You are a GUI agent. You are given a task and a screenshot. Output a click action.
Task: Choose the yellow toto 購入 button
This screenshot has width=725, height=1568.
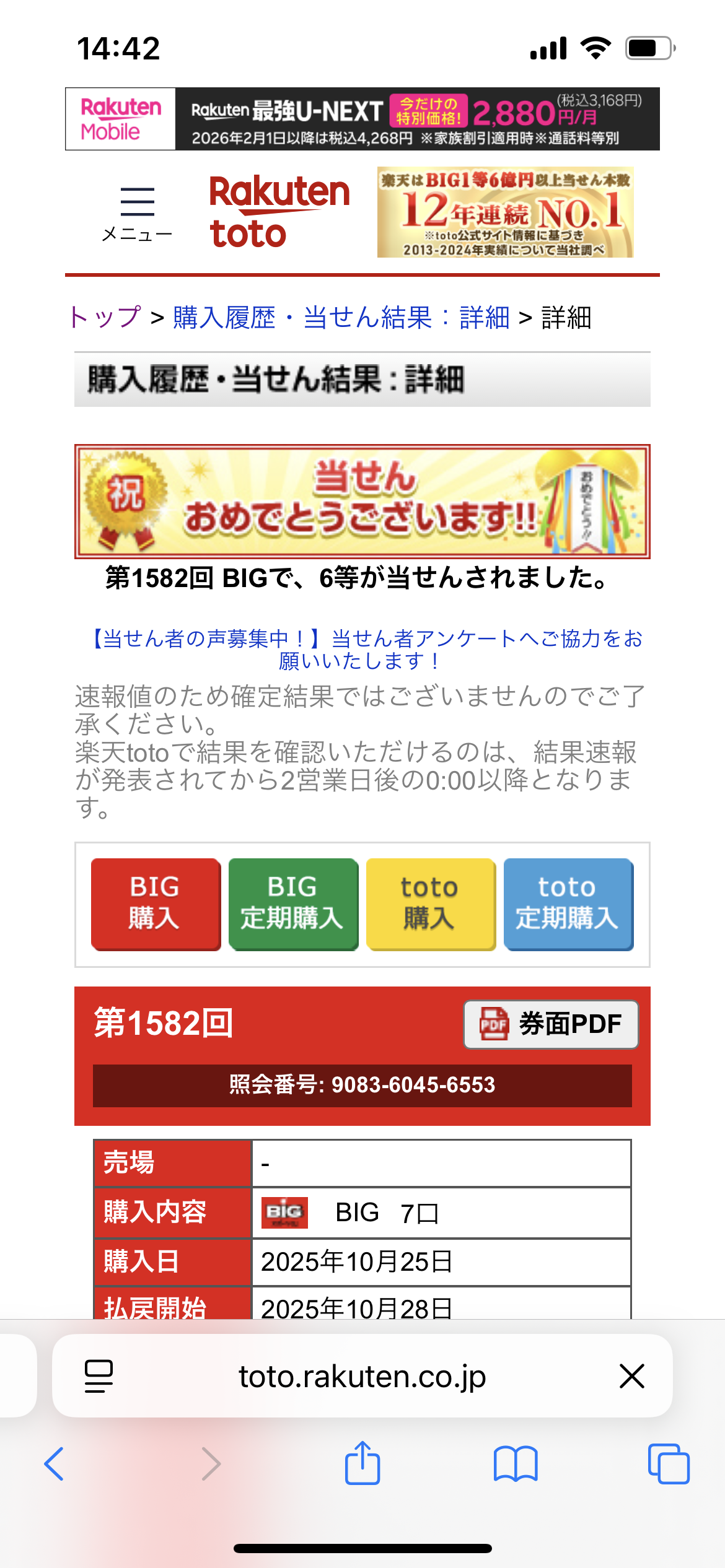(431, 904)
